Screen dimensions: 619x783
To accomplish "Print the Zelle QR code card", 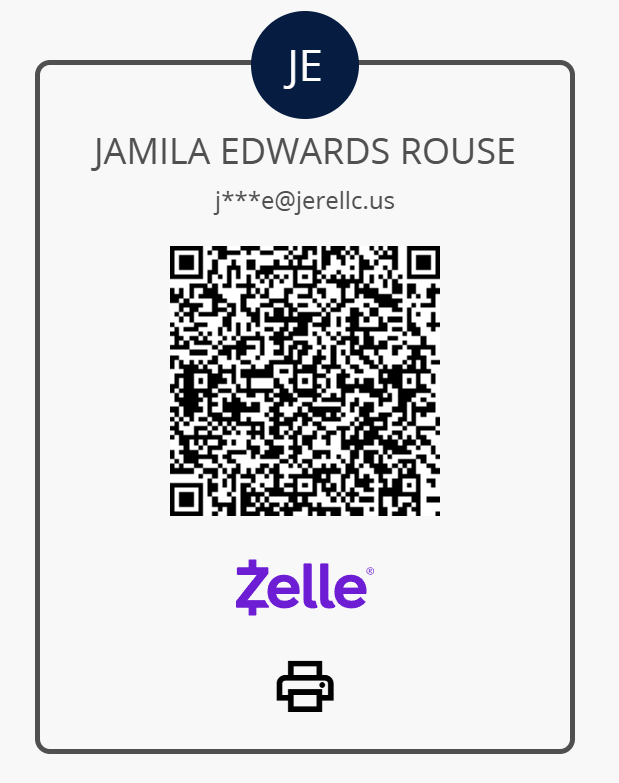I will [305, 688].
